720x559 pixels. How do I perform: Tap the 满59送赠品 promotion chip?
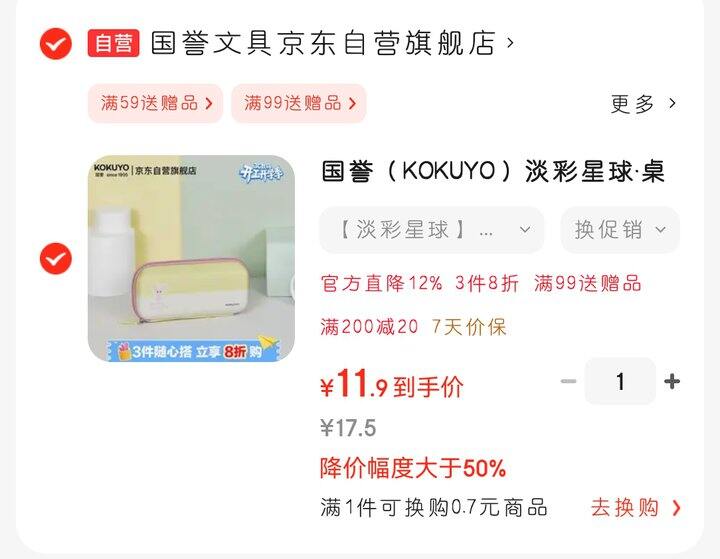[157, 103]
